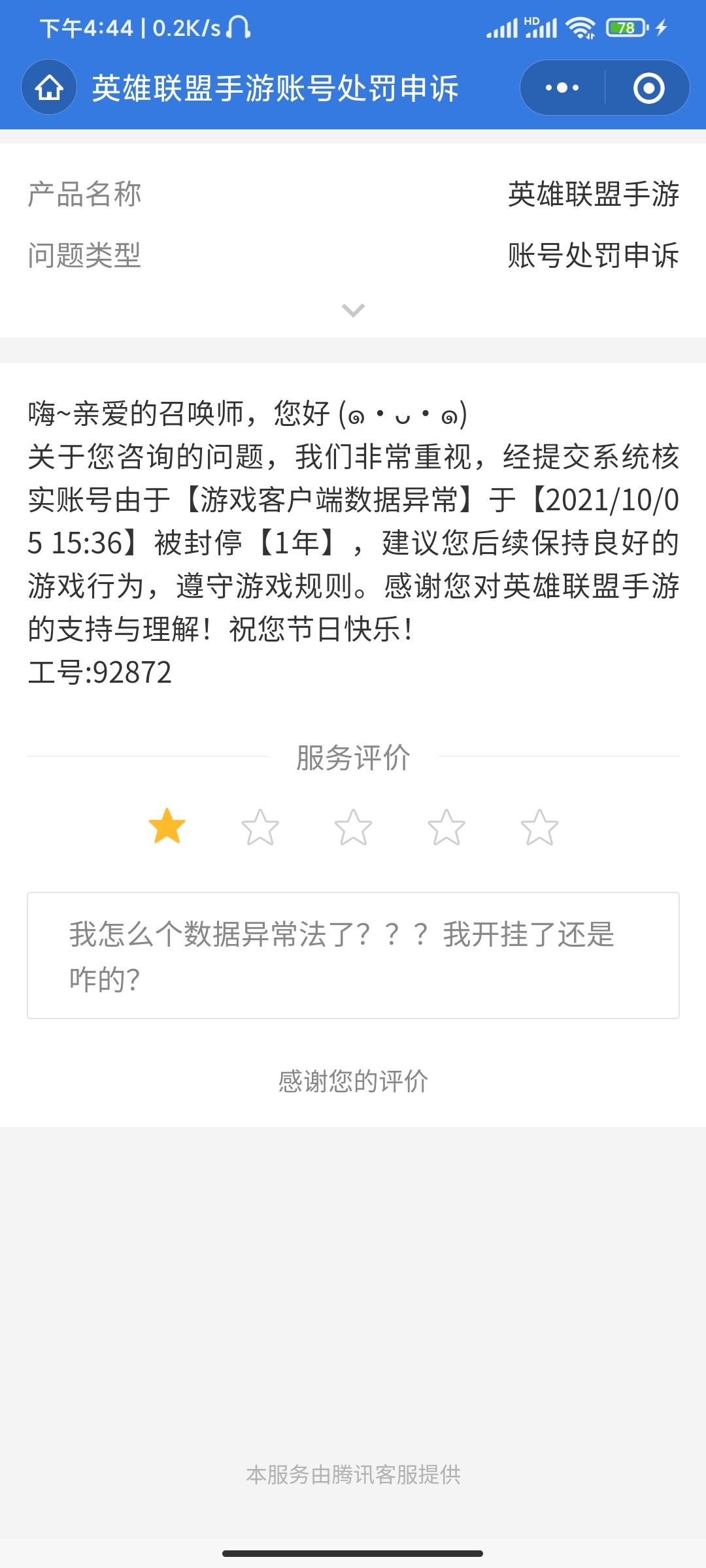The height and width of the screenshot is (1568, 706).
Task: Open the three-dot more options menu
Action: click(x=562, y=88)
